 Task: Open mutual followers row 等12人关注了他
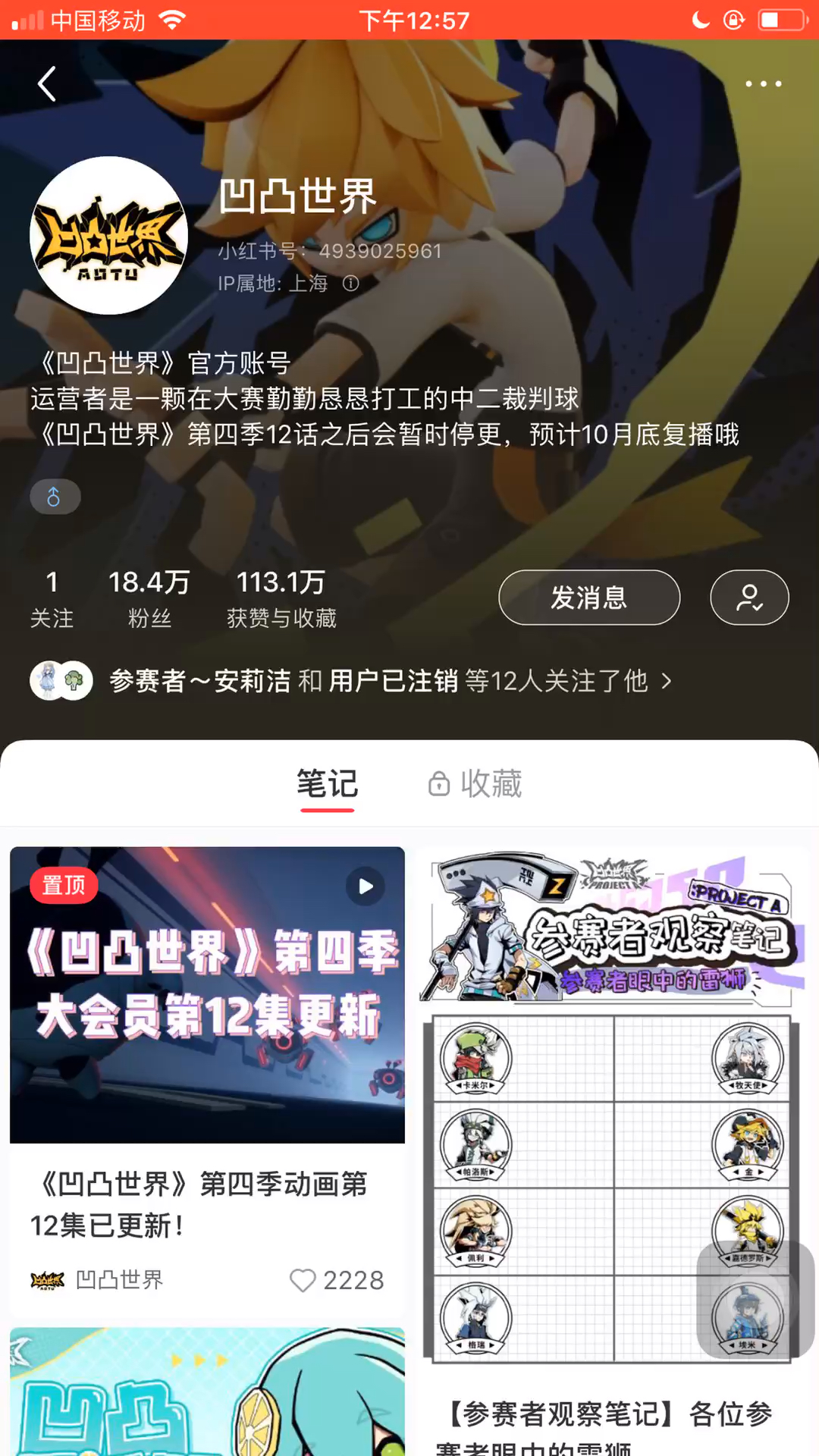pyautogui.click(x=351, y=681)
